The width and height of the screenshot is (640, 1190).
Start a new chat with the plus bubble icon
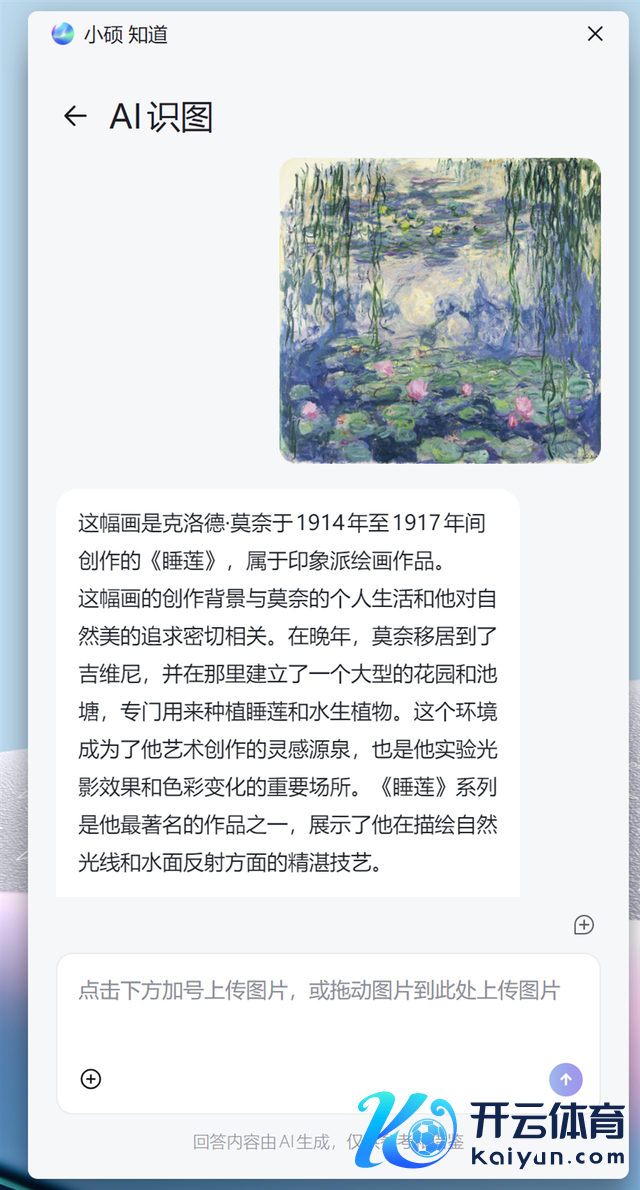tap(584, 925)
